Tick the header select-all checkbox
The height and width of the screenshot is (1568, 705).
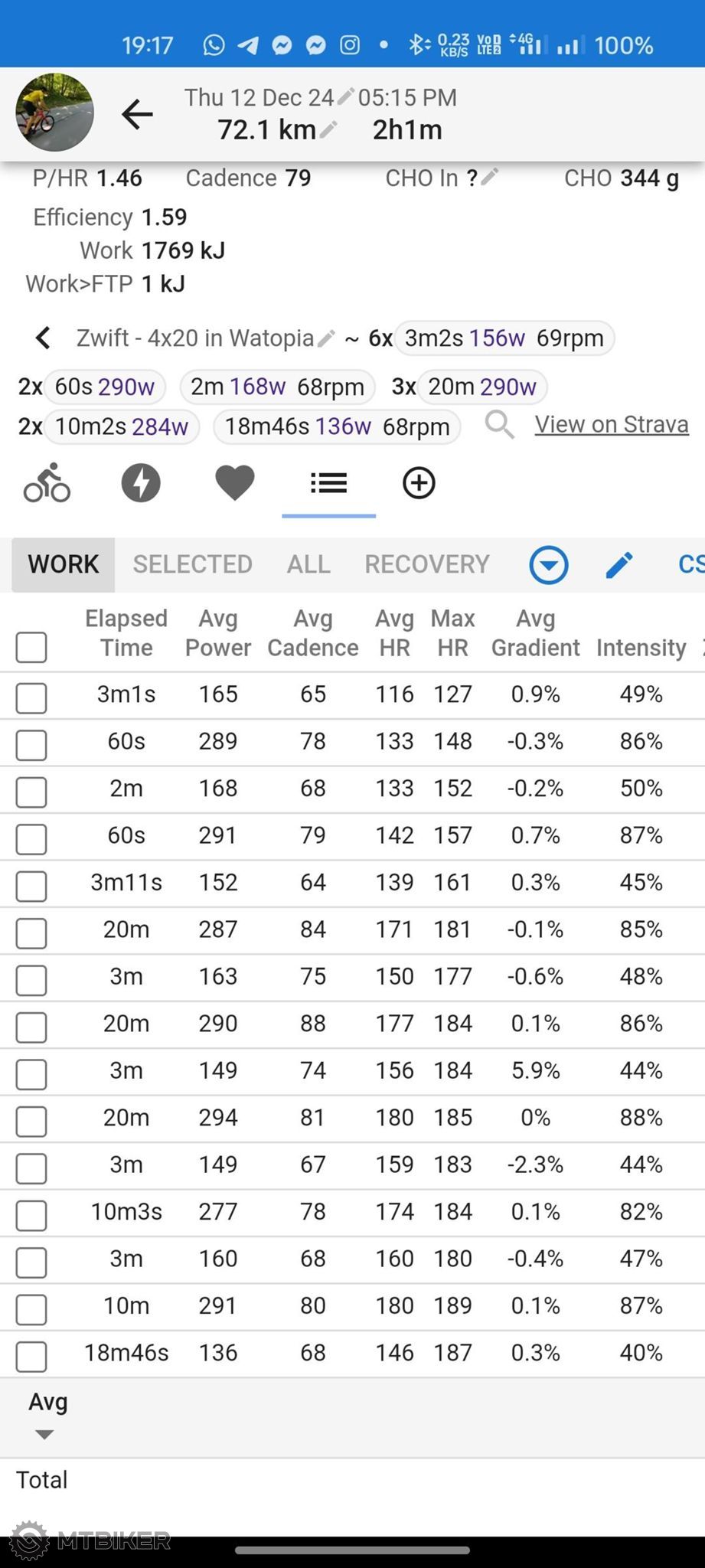tap(31, 648)
